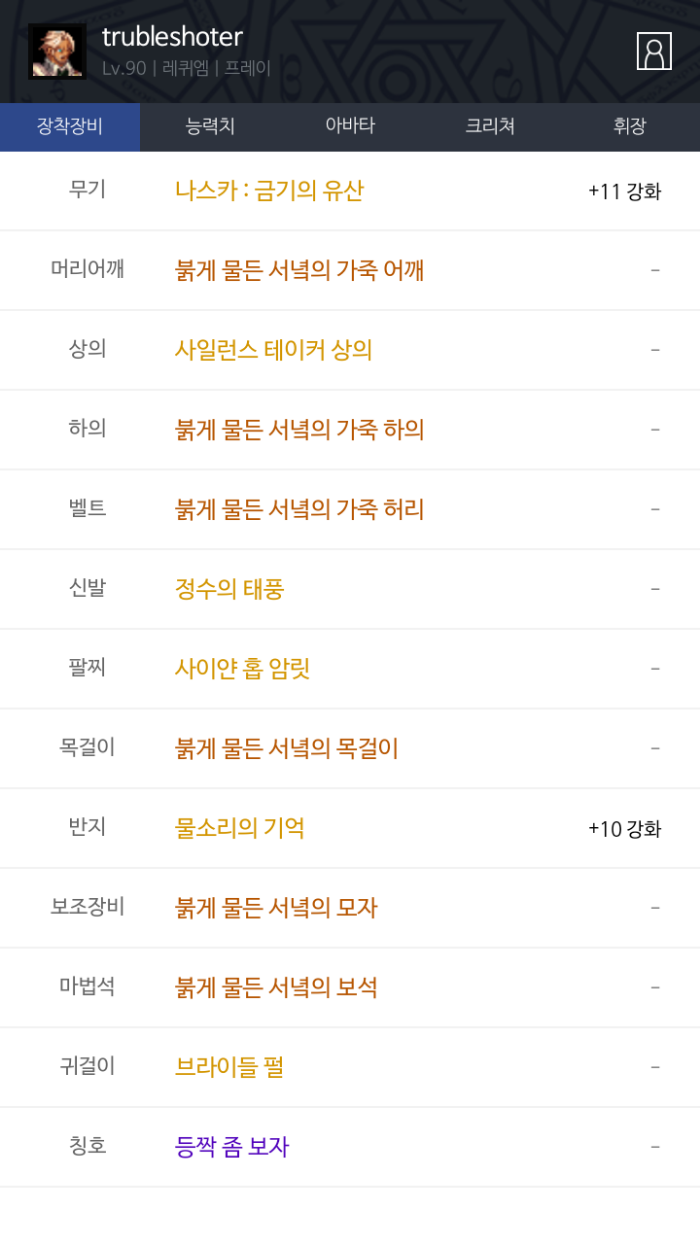Select the 휘장 tab
This screenshot has width=700, height=1244.
click(630, 127)
